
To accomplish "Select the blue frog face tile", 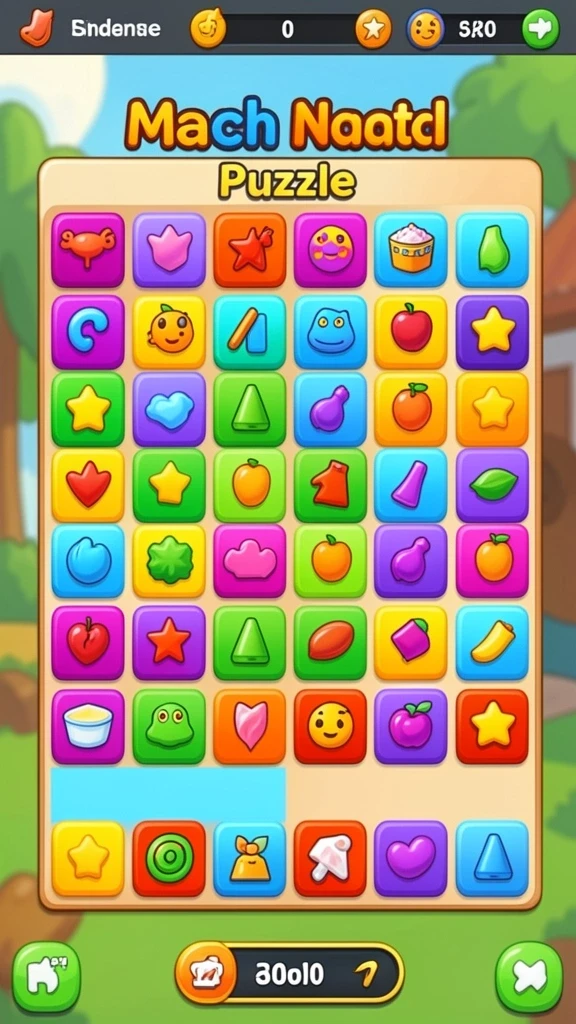I will tap(330, 332).
